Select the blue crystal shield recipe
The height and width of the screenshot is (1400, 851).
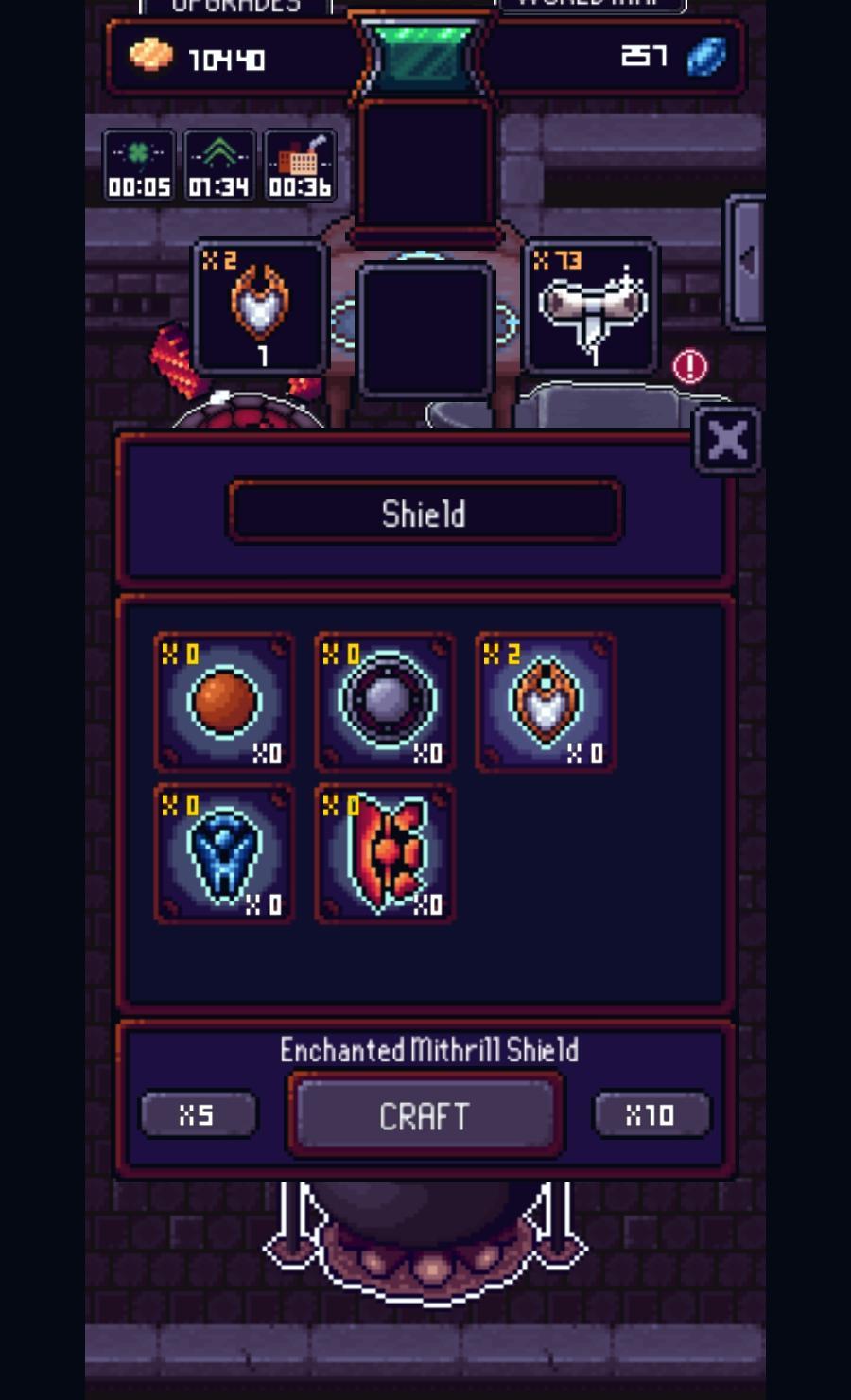[224, 854]
